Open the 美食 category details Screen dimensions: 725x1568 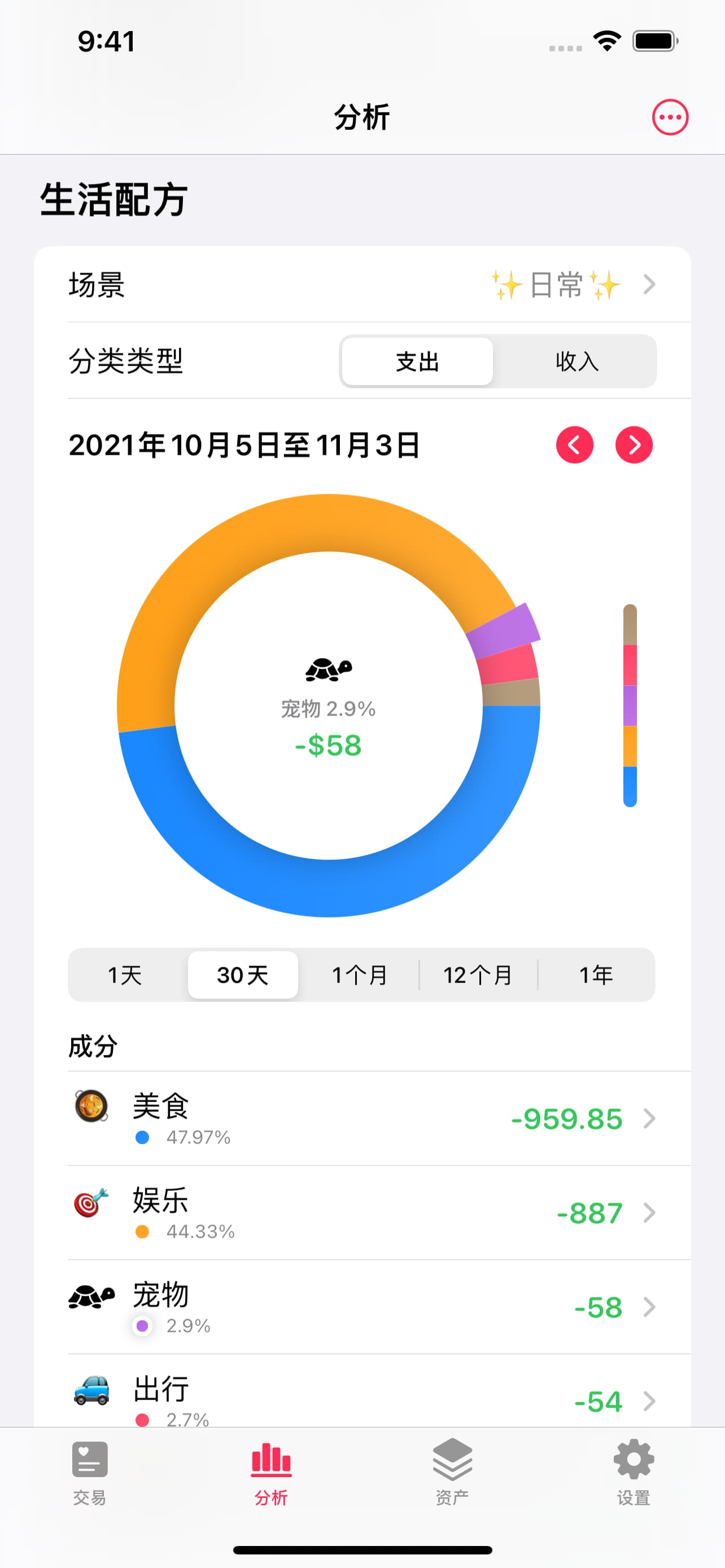click(x=362, y=1119)
